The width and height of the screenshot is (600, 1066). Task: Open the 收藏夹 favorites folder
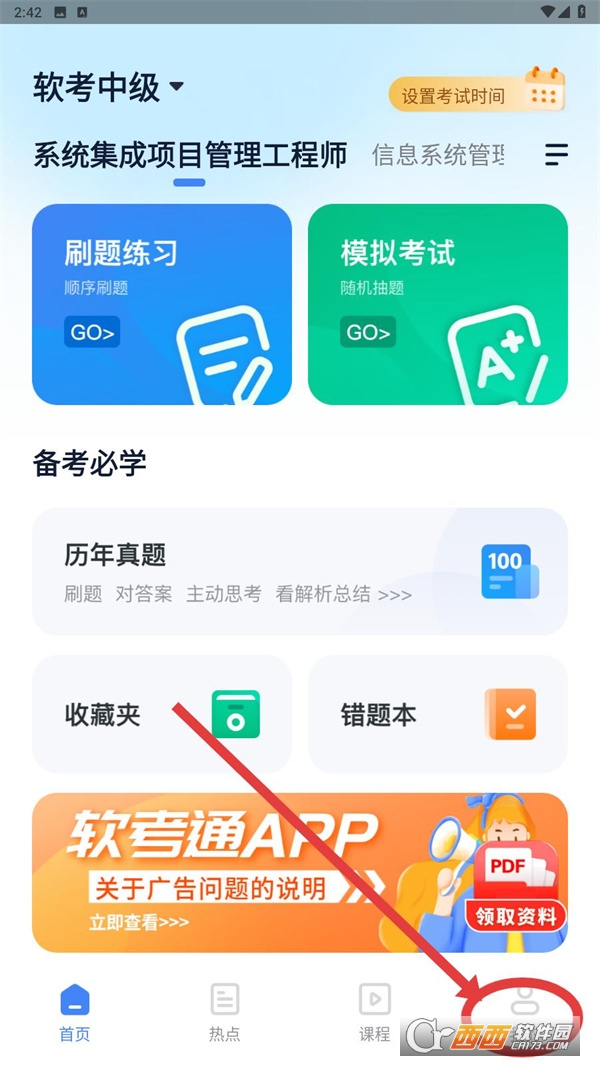click(162, 714)
